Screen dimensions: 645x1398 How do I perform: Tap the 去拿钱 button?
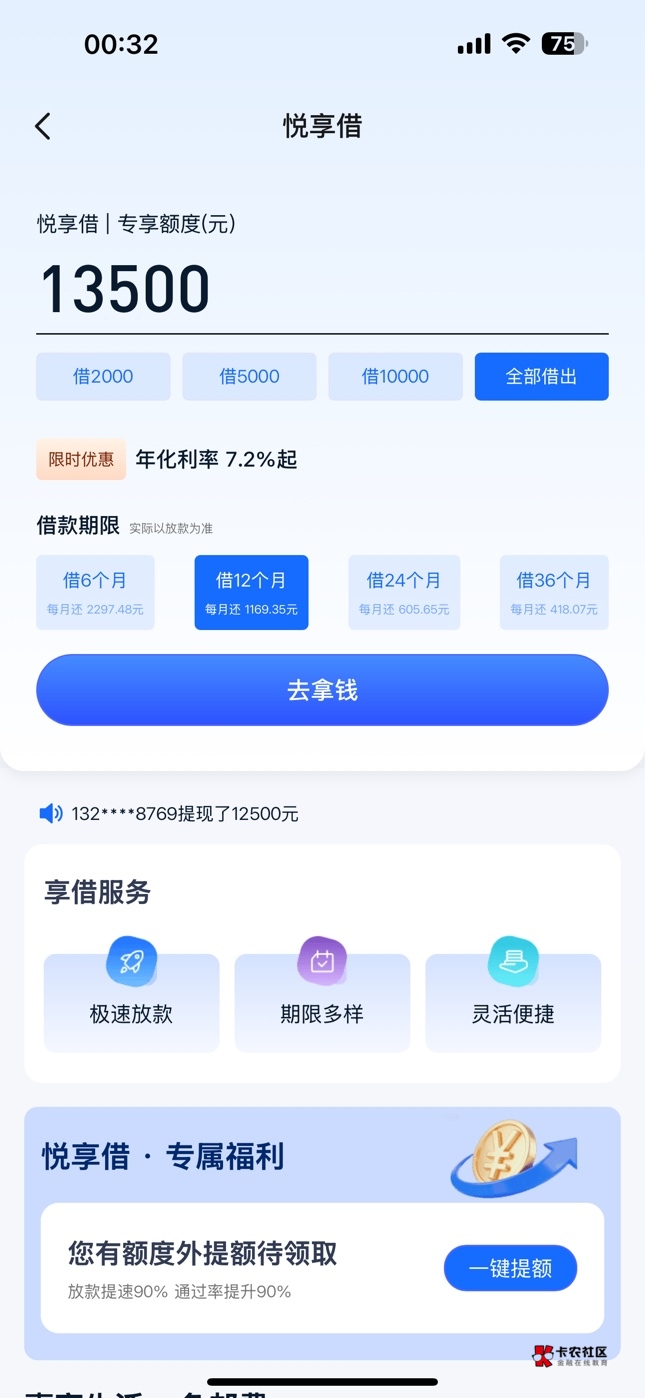click(x=322, y=690)
